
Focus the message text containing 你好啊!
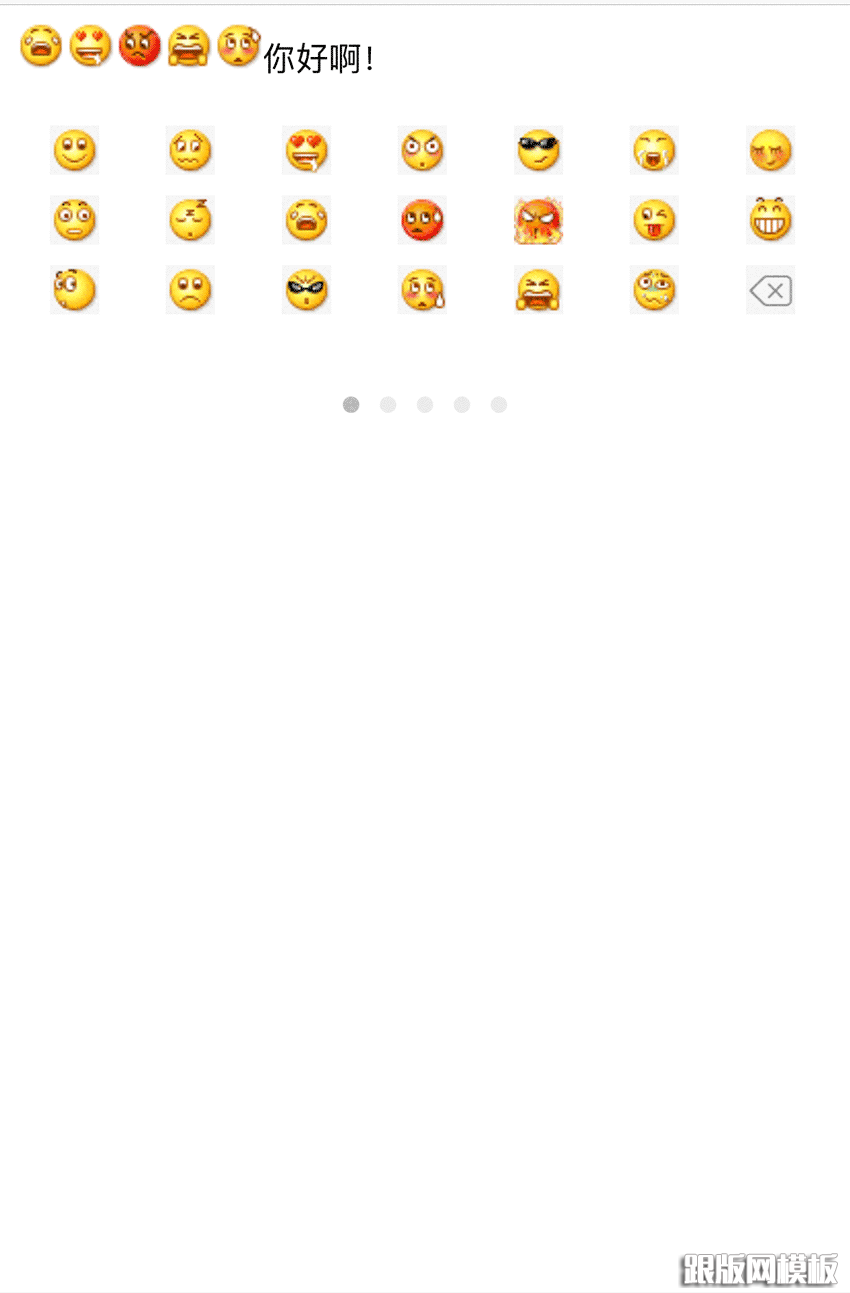tap(320, 60)
